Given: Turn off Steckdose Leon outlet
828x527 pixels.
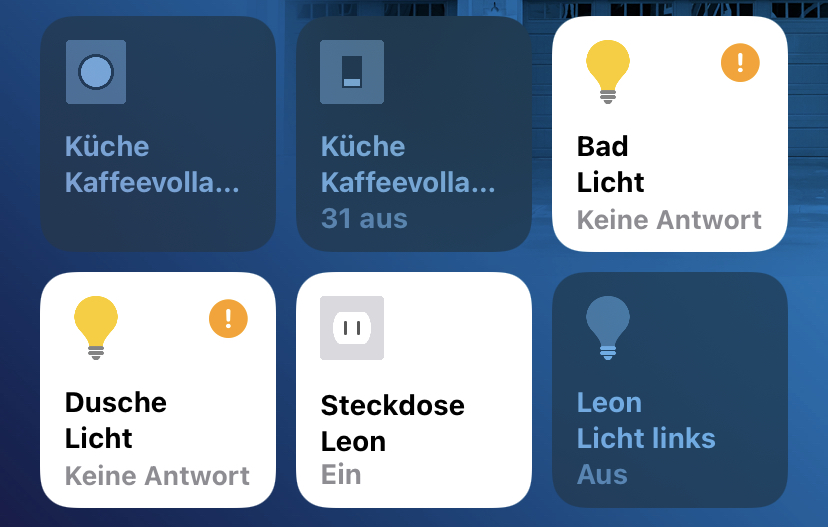Looking at the screenshot, I should pos(414,389).
